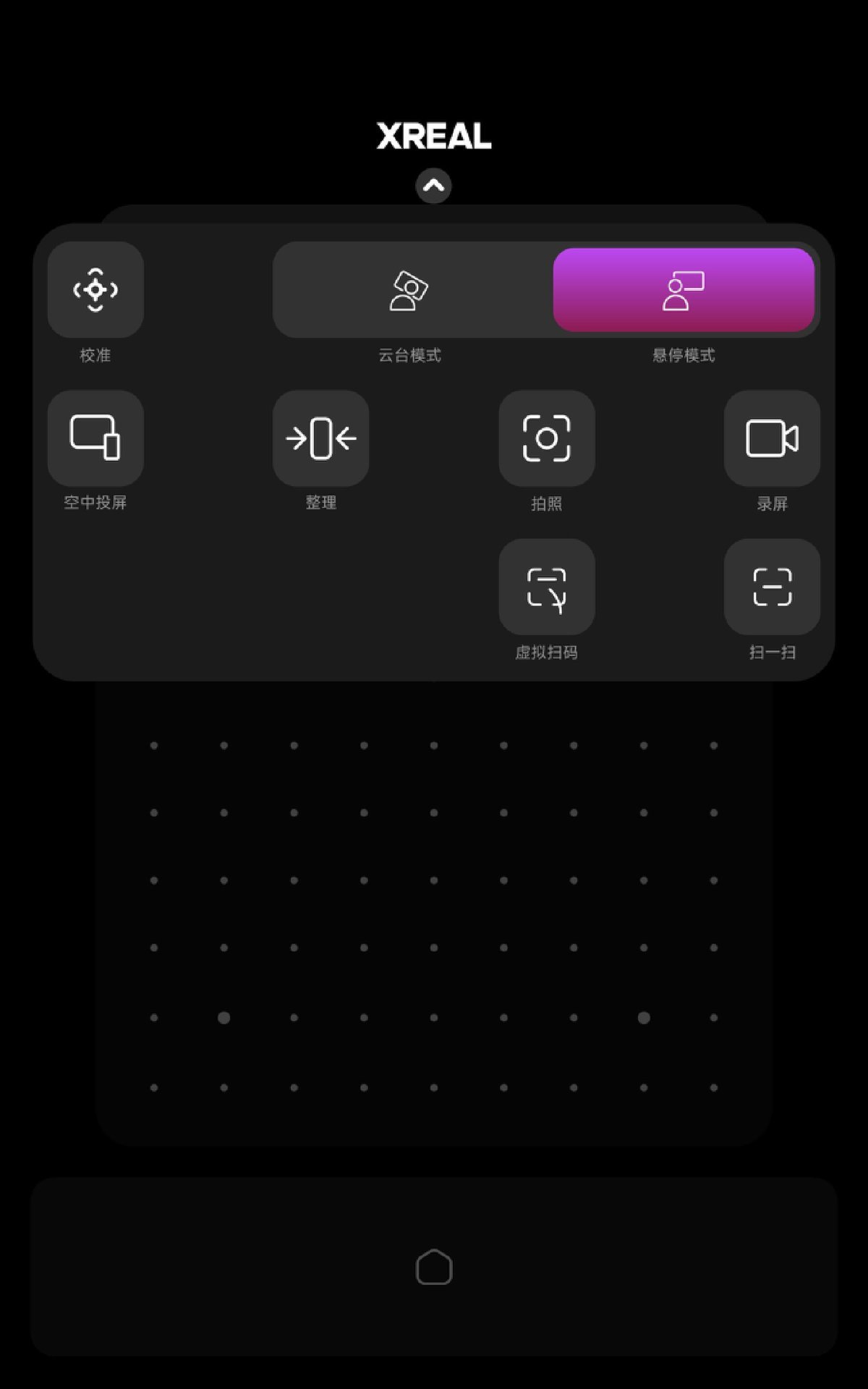Image resolution: width=868 pixels, height=1389 pixels.
Task: Take a photo with 拍照
Action: tap(547, 438)
